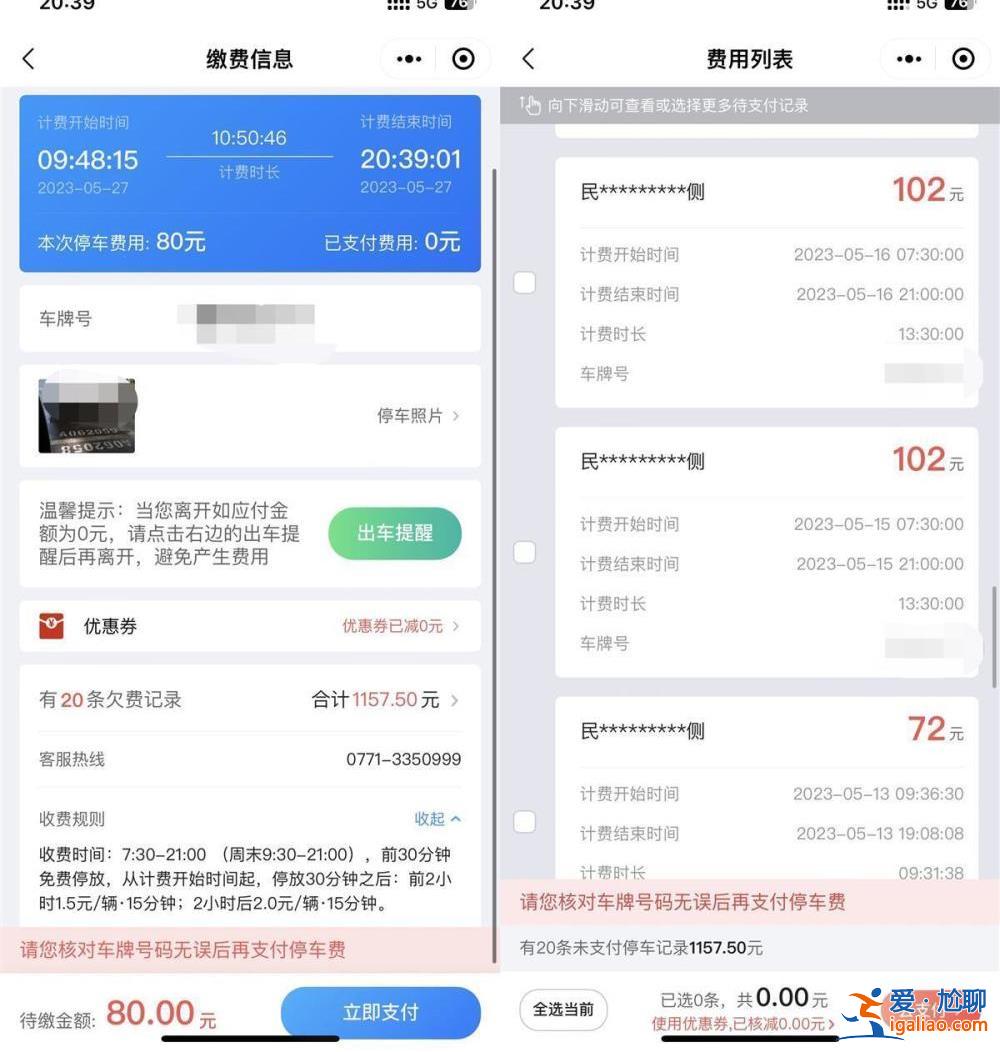This screenshot has height=1052, width=1000.
Task: Open 使用优惠券 coupon link at the bottom
Action: pyautogui.click(x=742, y=1024)
